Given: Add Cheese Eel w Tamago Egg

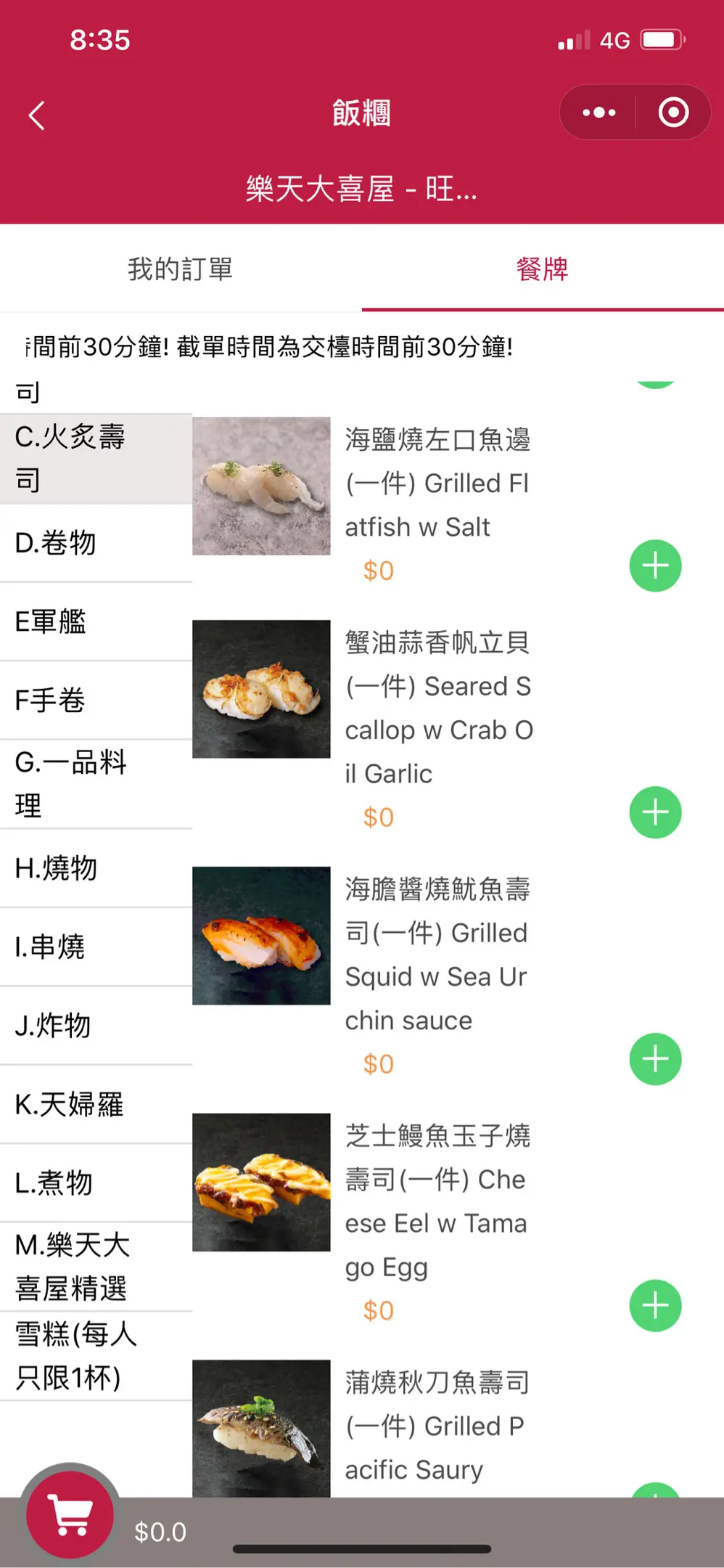Looking at the screenshot, I should [655, 1306].
